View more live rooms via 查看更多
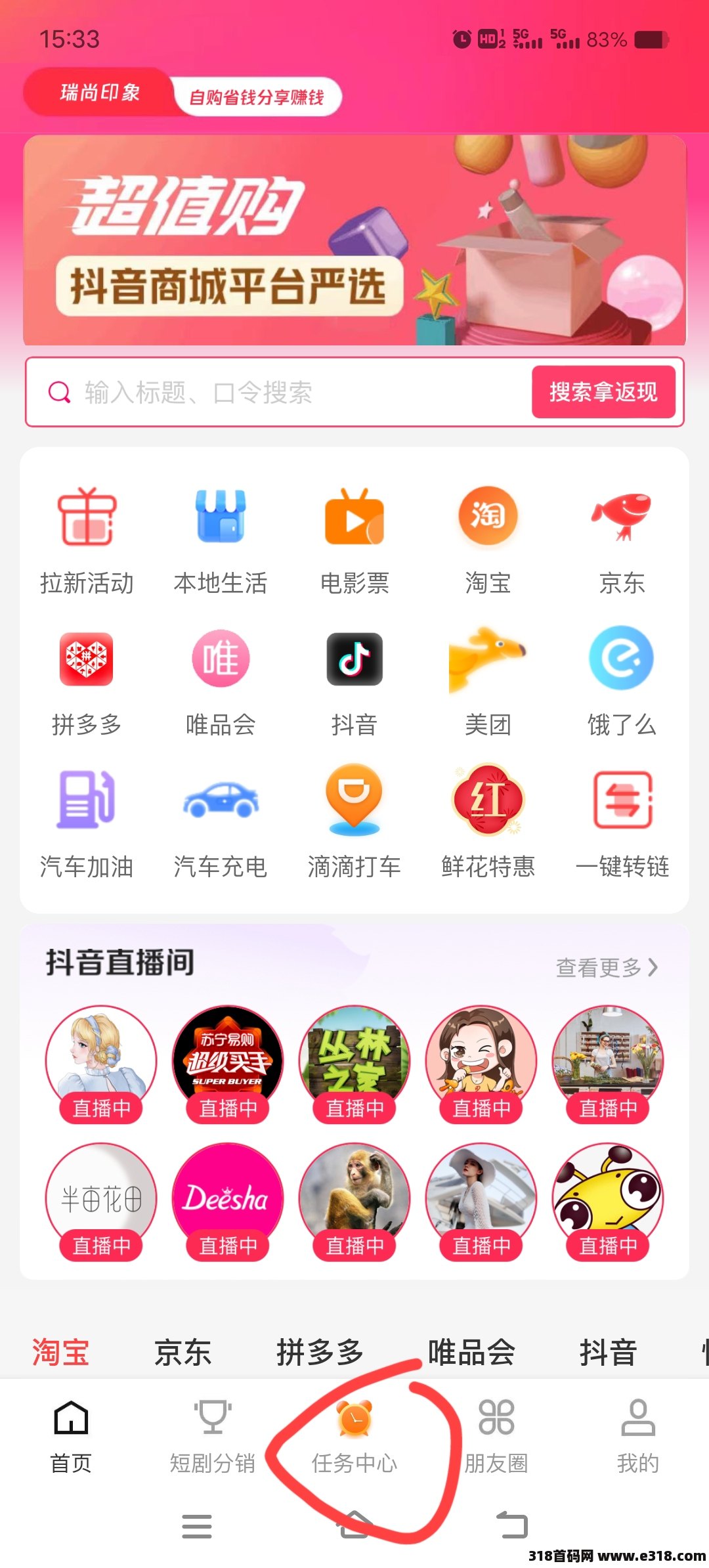709x1568 pixels. point(606,967)
